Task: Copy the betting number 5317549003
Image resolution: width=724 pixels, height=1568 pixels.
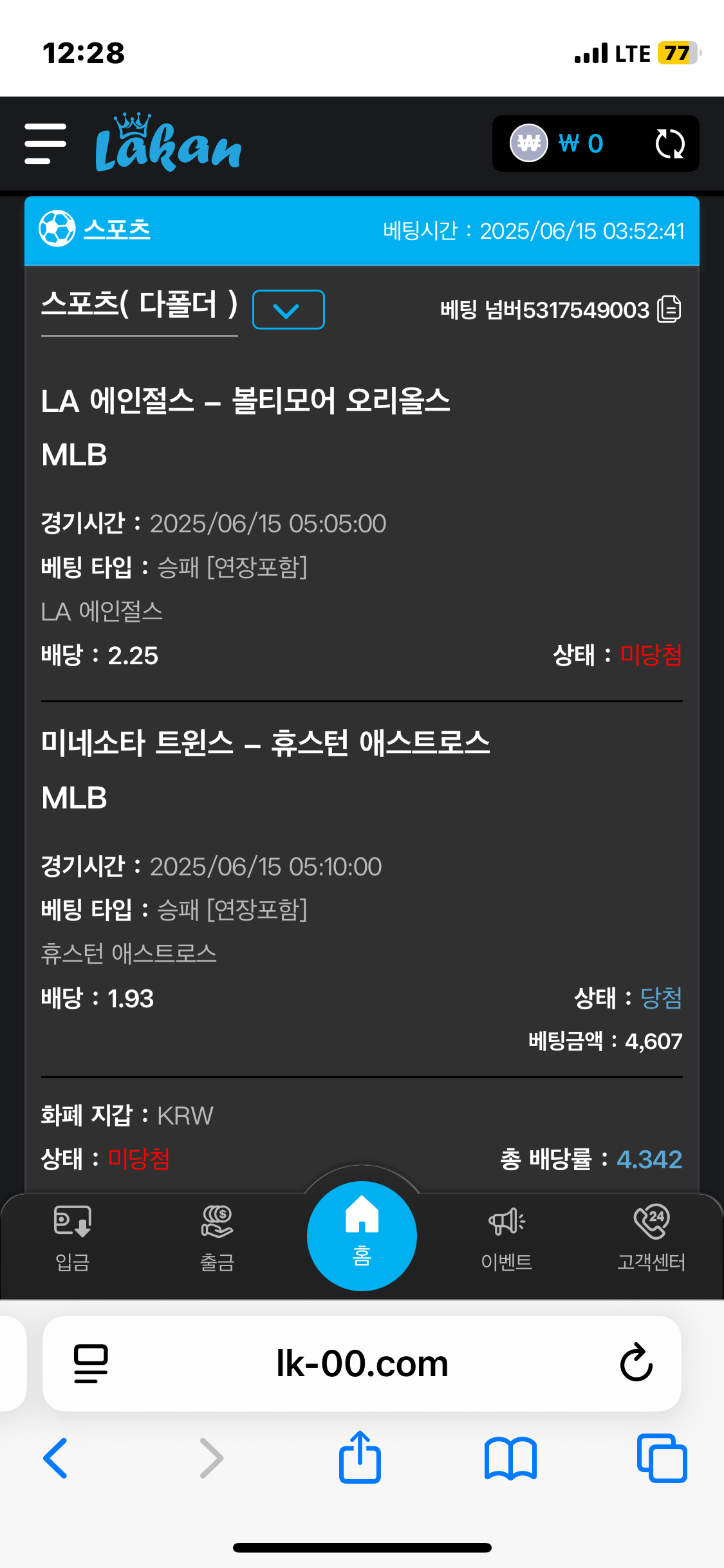Action: [669, 310]
